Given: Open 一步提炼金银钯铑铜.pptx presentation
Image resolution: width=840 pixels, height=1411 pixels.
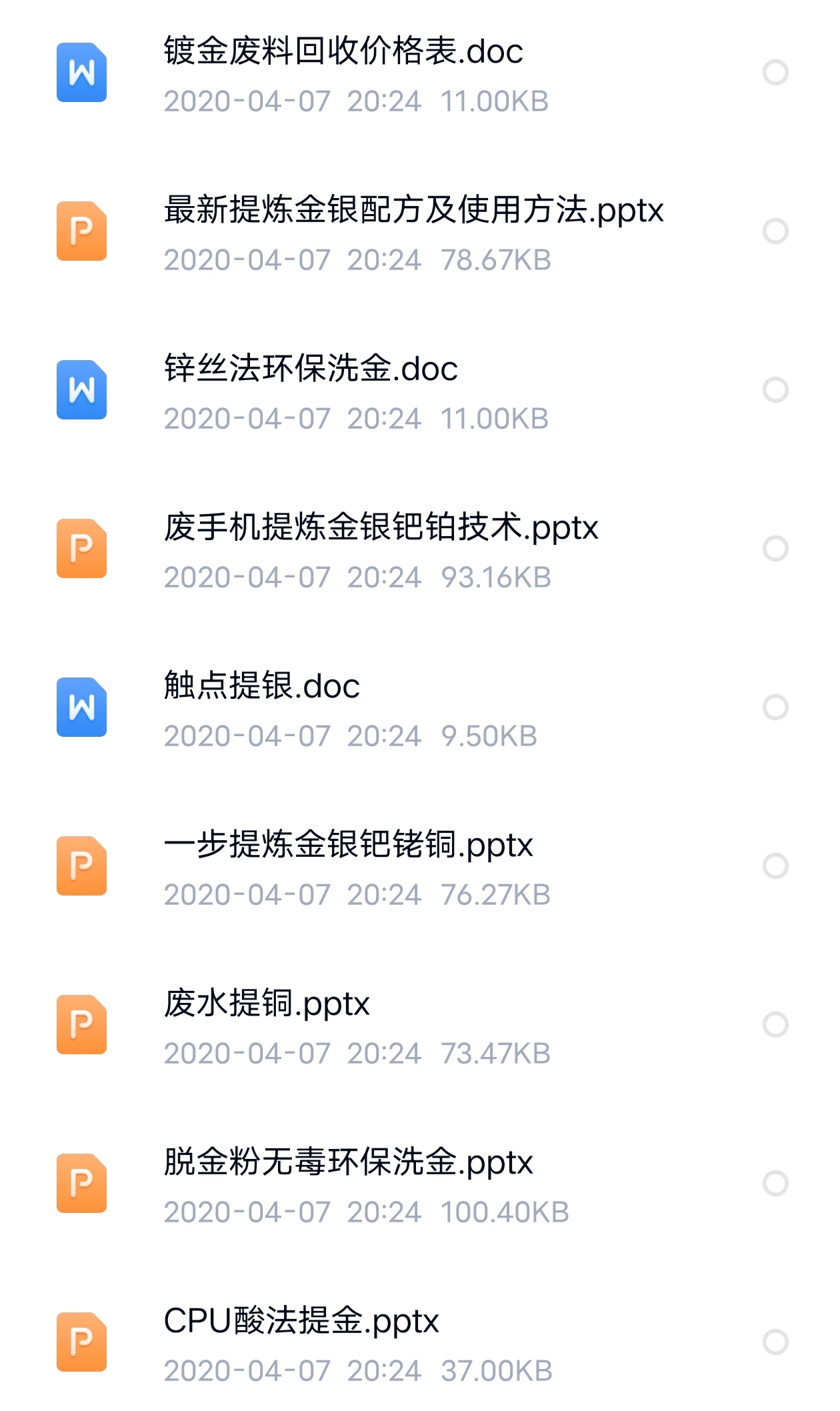Looking at the screenshot, I should coord(348,846).
